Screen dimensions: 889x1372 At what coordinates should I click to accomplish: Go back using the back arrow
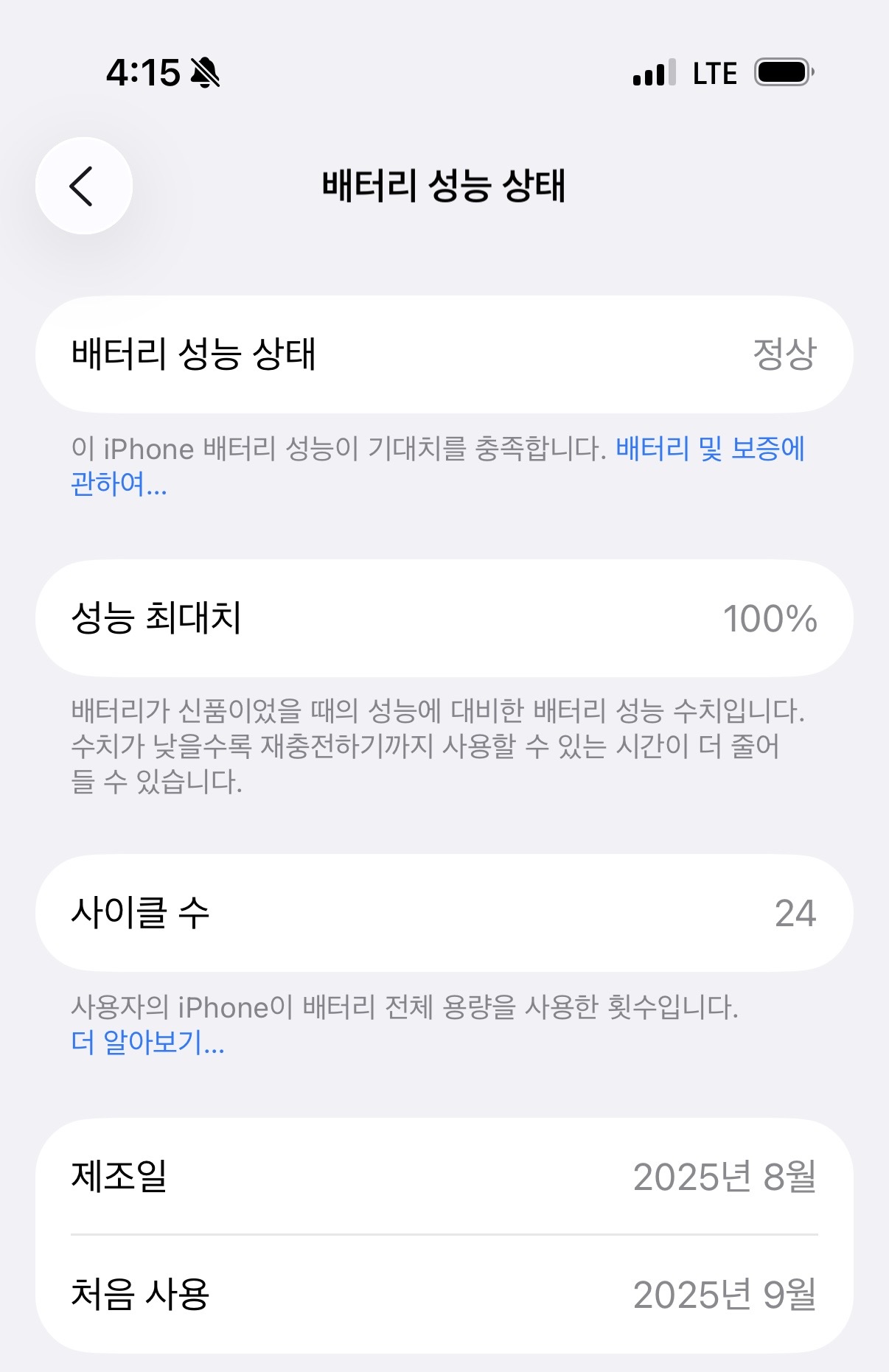(83, 186)
